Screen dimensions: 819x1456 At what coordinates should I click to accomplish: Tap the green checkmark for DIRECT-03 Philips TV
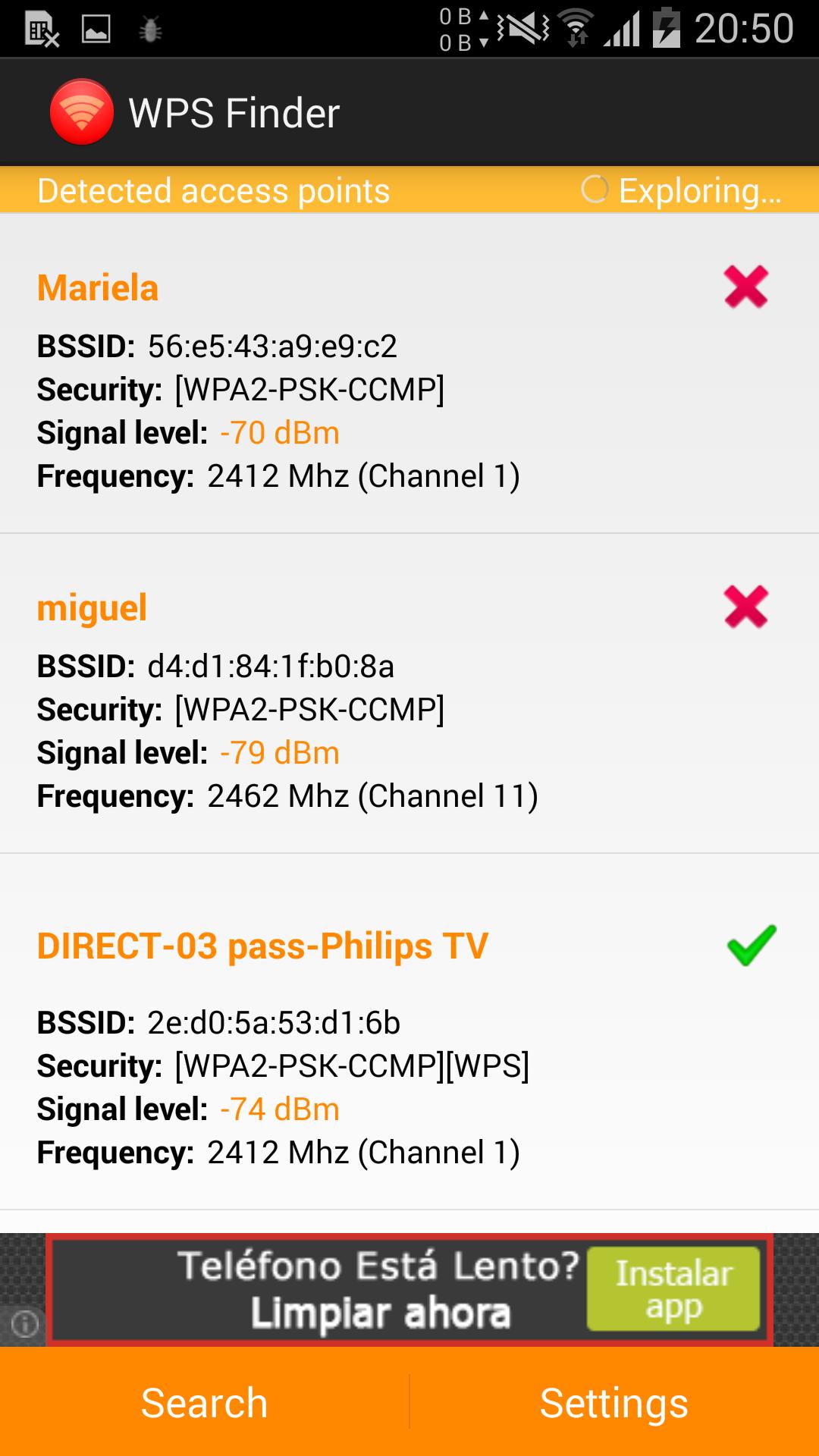(751, 944)
